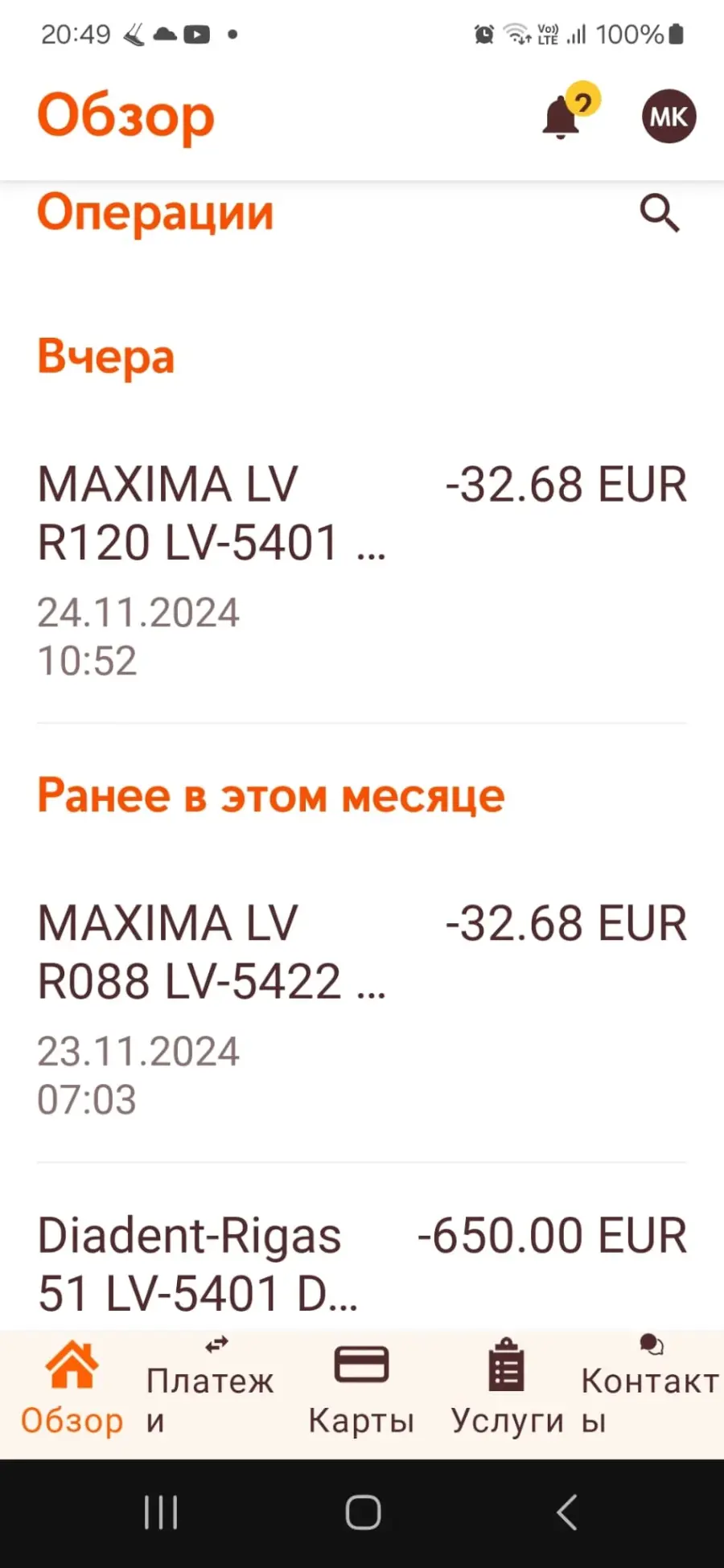Screen dimensions: 724x1568
Task: Open the Diadent-Rigas -650.00 EUR transaction
Action: point(362,1264)
